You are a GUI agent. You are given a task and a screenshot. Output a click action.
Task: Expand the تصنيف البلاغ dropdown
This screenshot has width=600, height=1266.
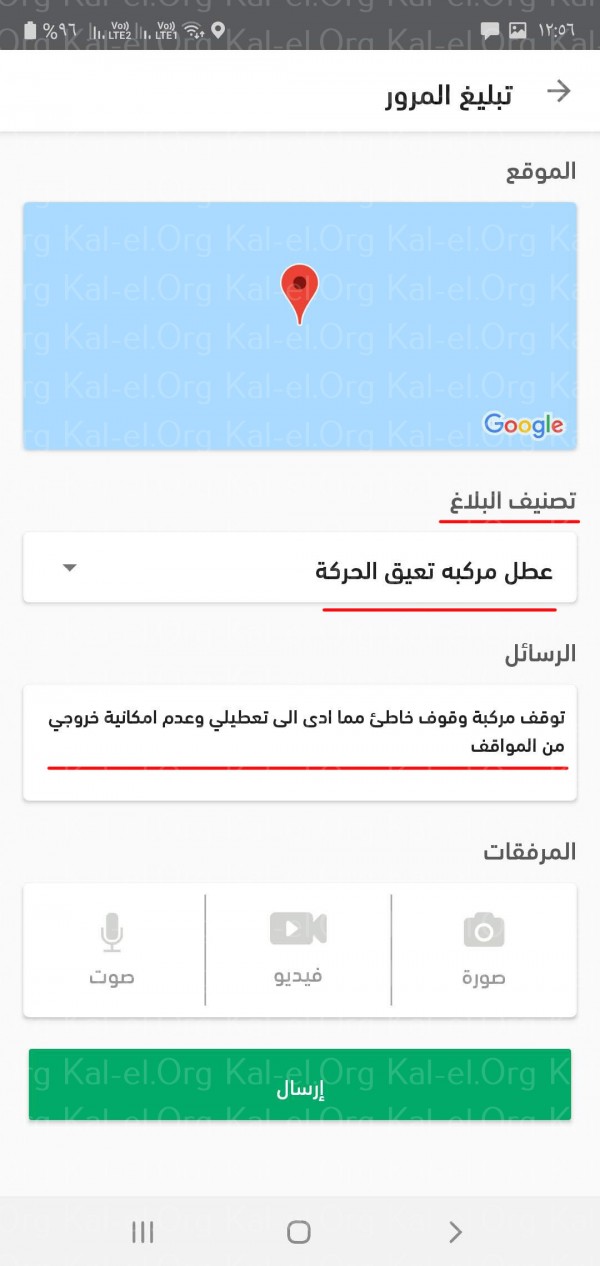pos(300,570)
